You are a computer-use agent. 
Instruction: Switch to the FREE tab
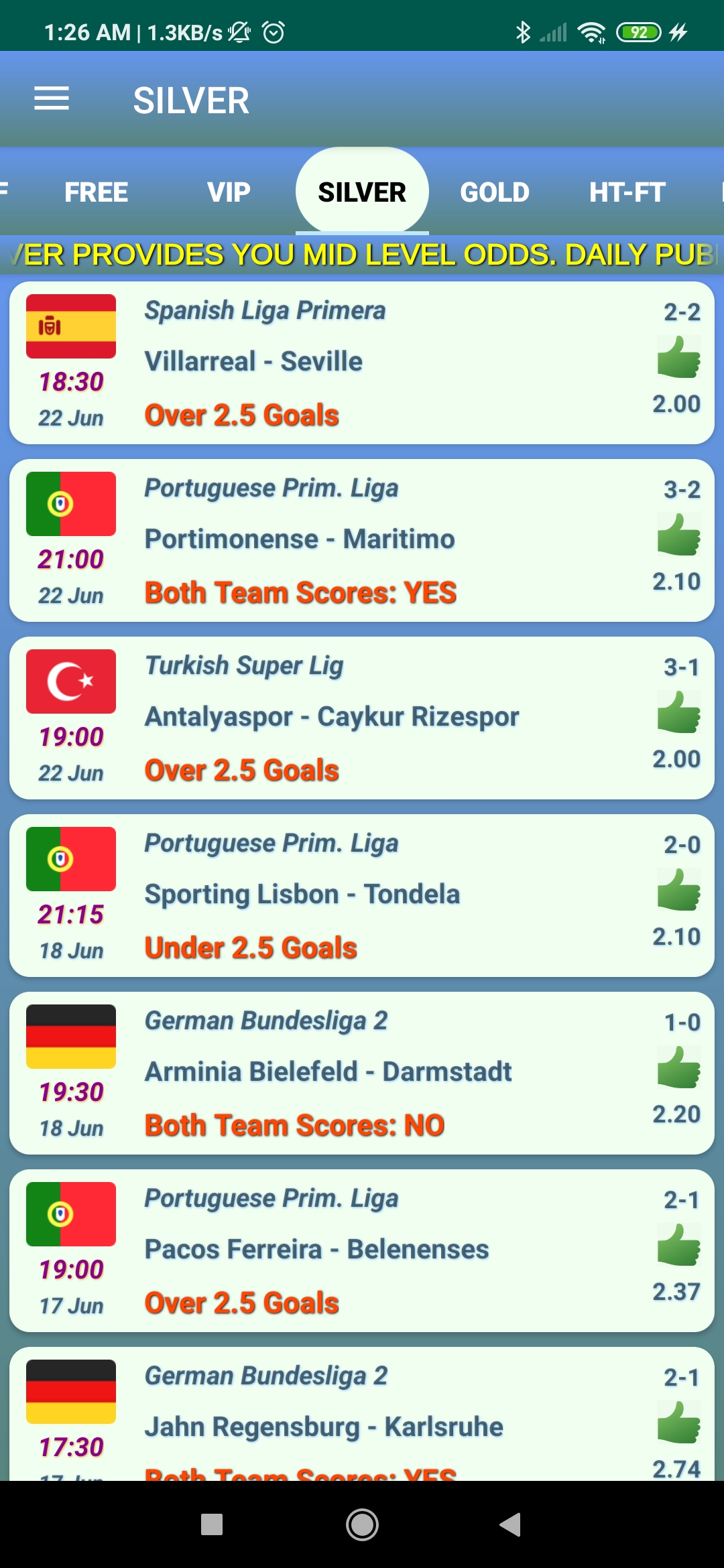(x=96, y=192)
